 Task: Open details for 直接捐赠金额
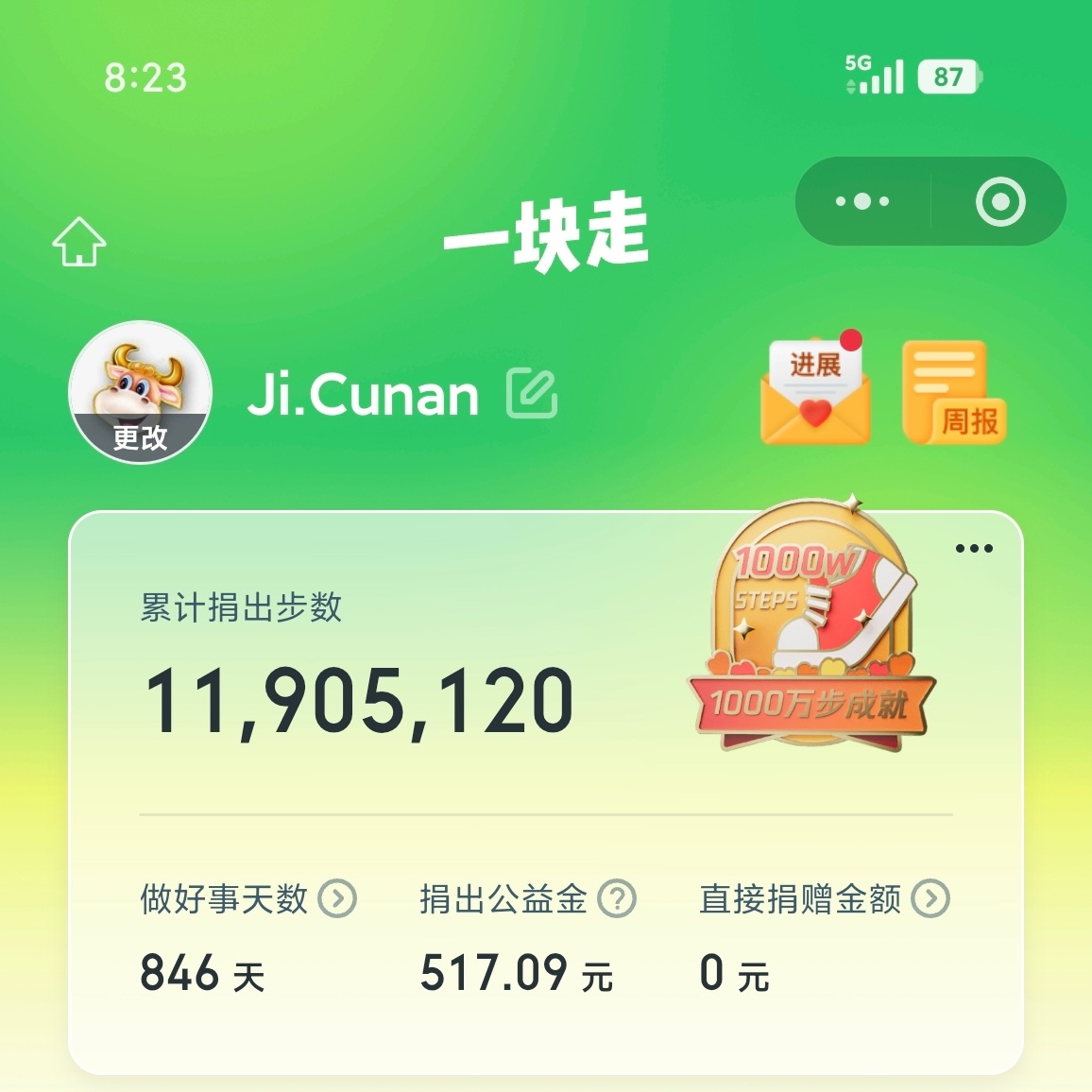pos(930,898)
